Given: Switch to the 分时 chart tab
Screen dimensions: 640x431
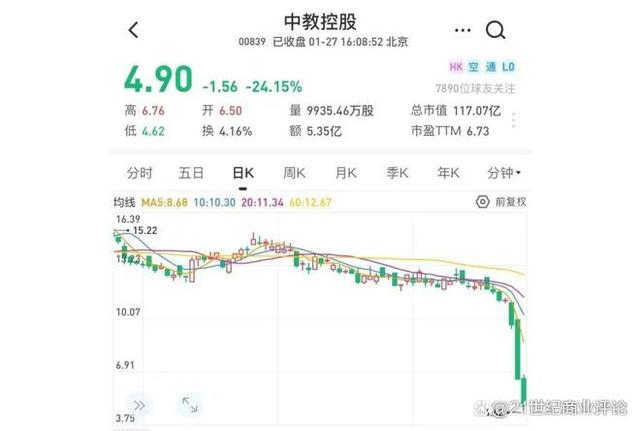Looking at the screenshot, I should tap(140, 172).
